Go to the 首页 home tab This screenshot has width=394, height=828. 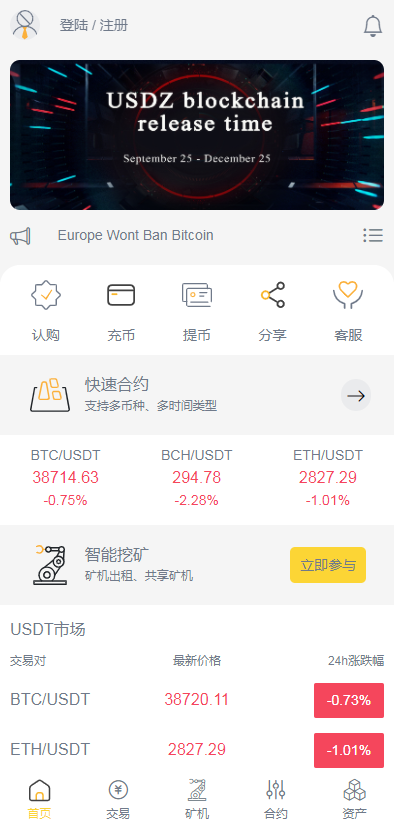[x=40, y=799]
